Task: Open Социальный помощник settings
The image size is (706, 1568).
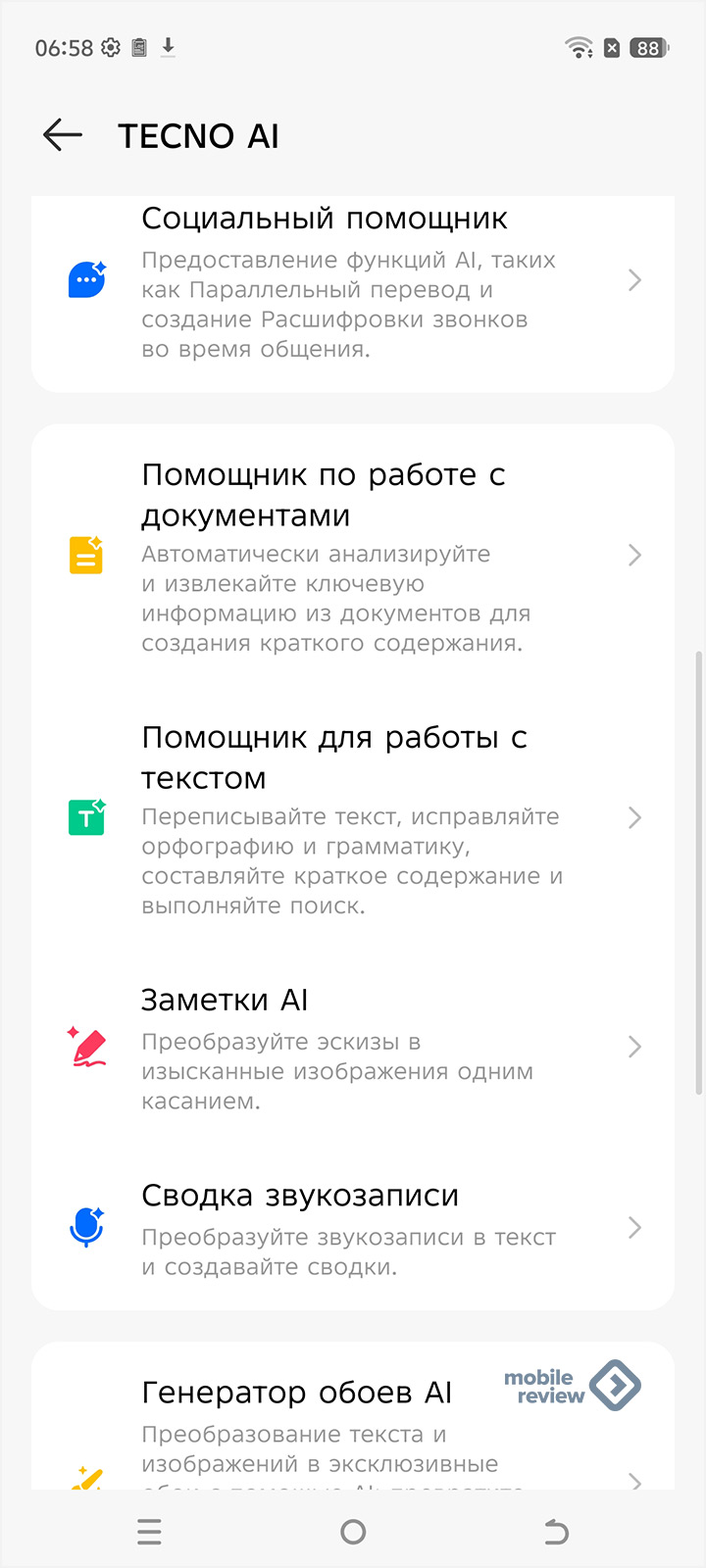Action: (x=353, y=282)
